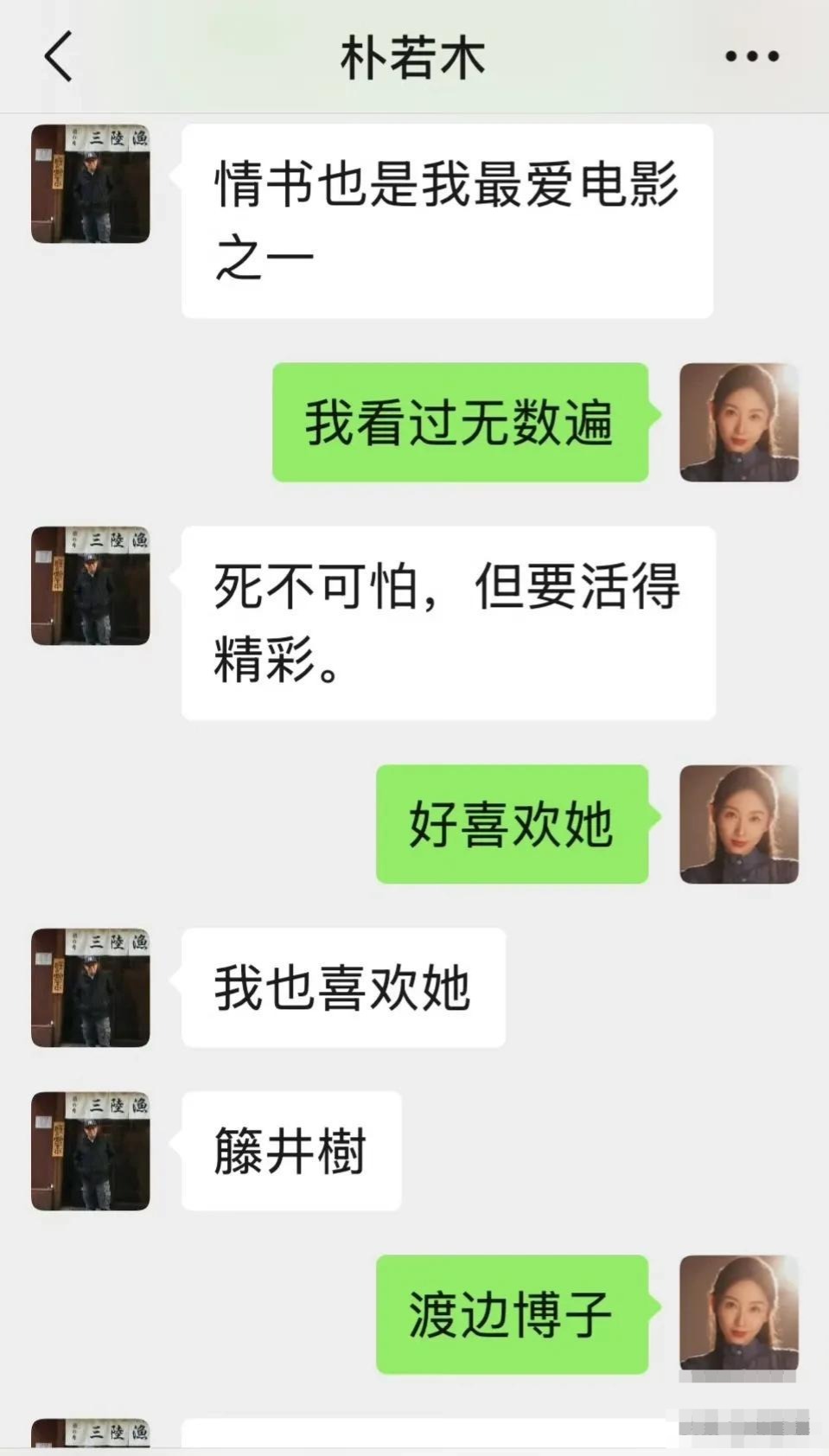This screenshot has height=1456, width=829.
Task: Tap my avatar beside 渡边博子
Action: (x=739, y=1312)
